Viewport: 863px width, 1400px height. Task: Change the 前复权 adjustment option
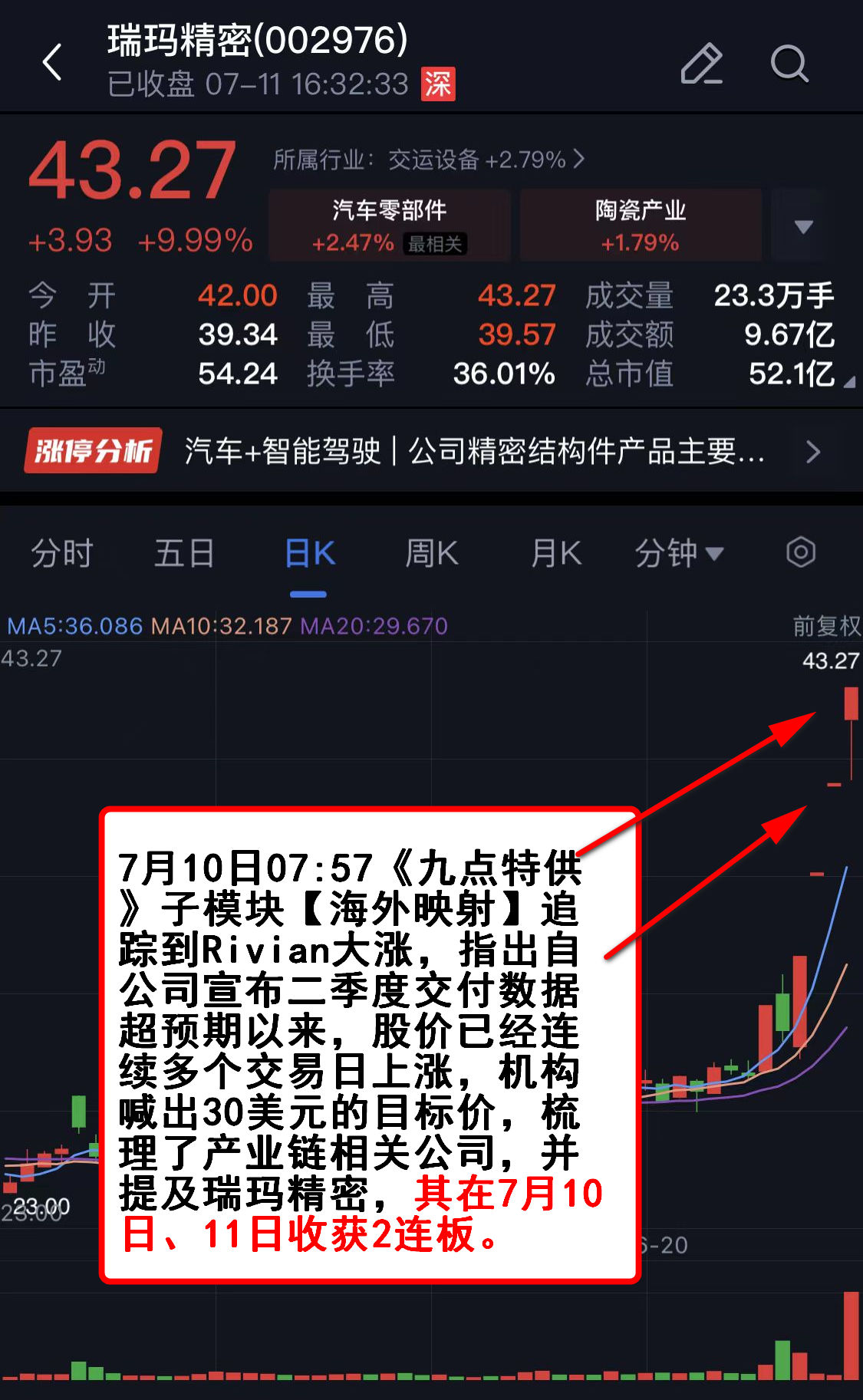click(x=826, y=626)
